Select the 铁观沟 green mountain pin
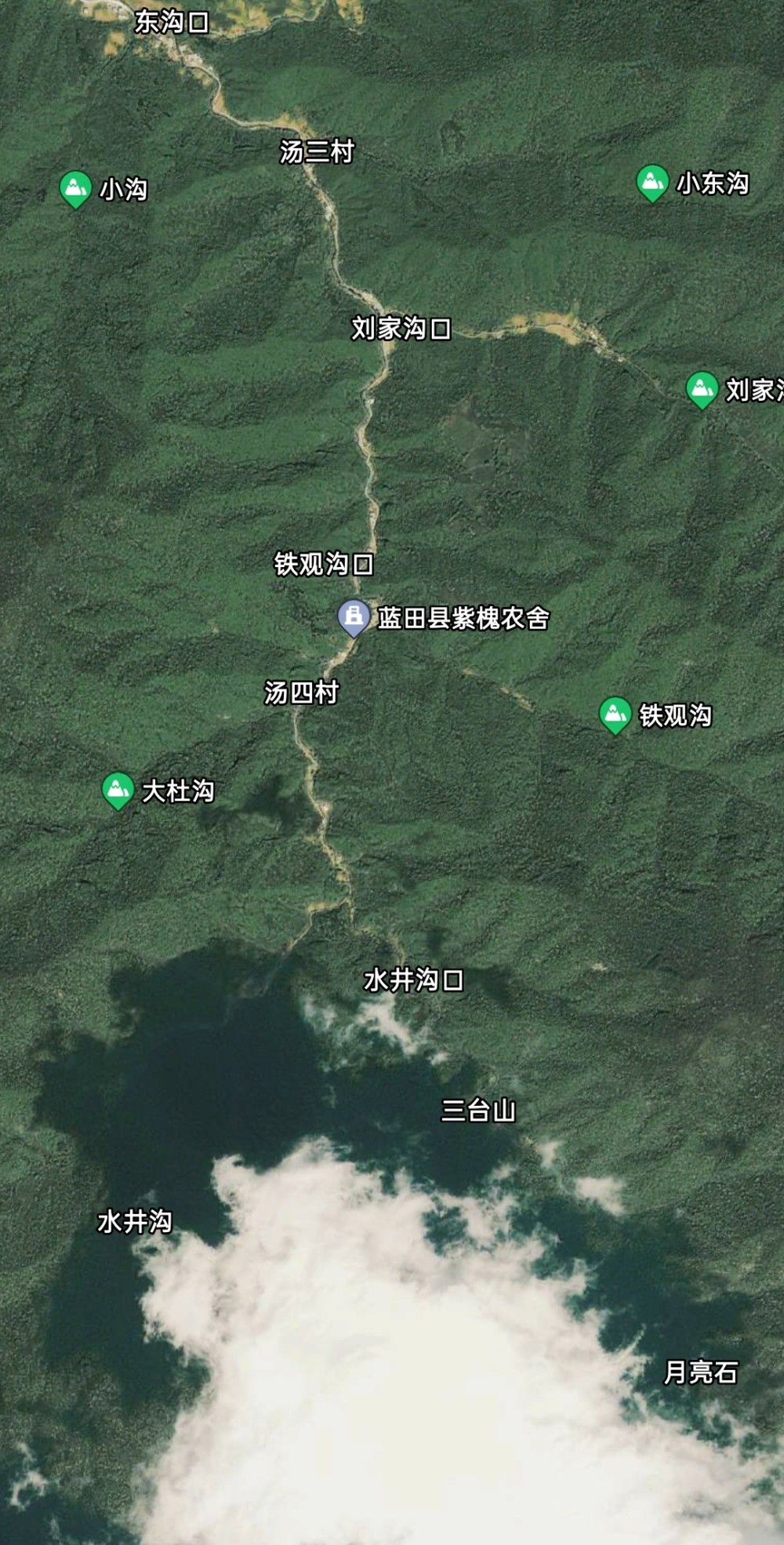Image resolution: width=784 pixels, height=1545 pixels. click(616, 714)
